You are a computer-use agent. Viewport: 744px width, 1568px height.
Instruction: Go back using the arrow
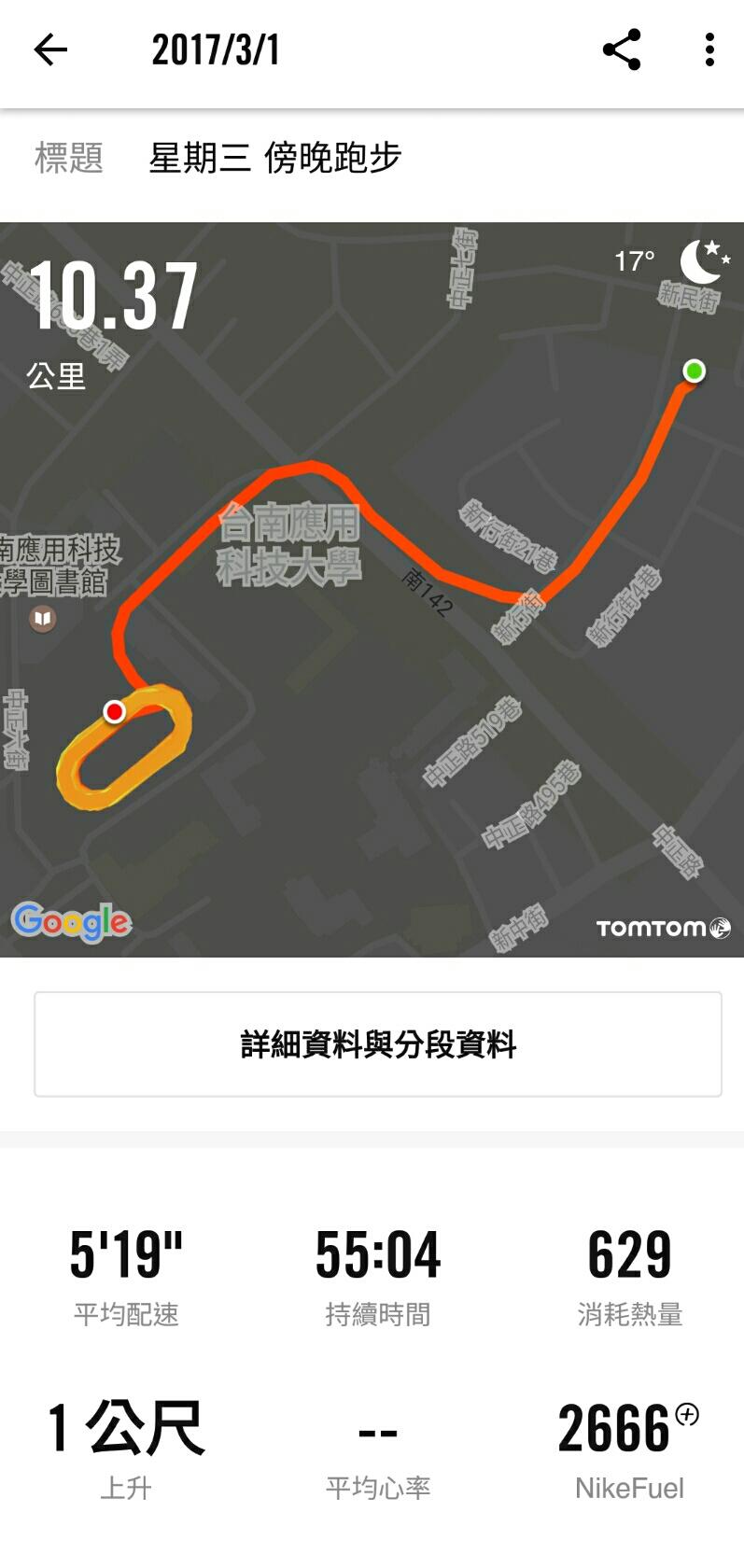coord(50,49)
